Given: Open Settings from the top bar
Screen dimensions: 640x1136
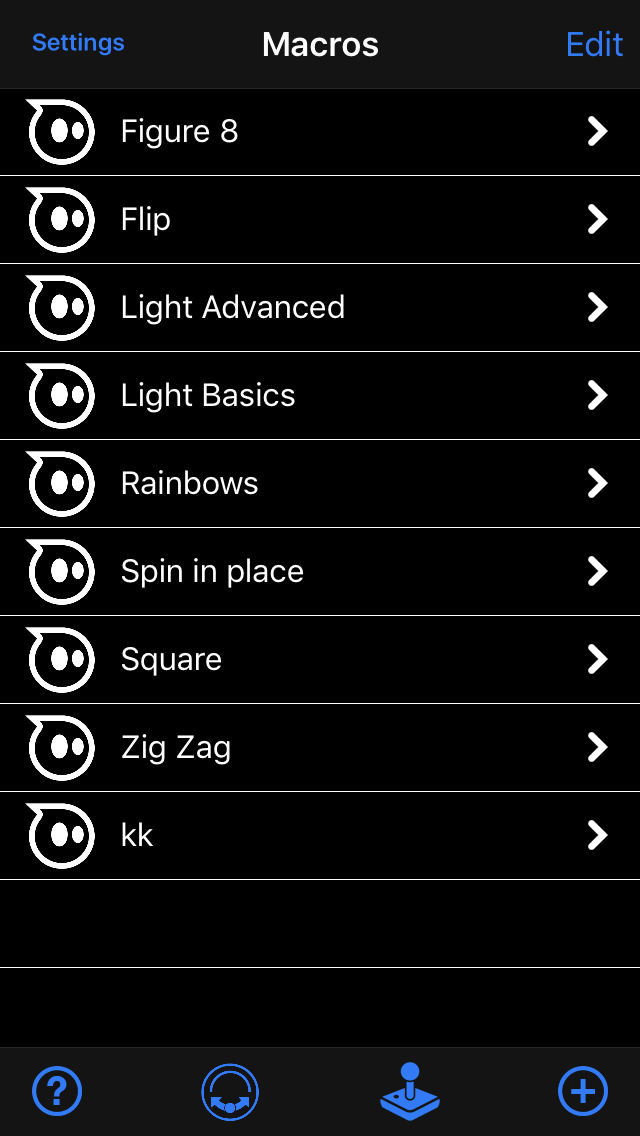Looking at the screenshot, I should click(78, 43).
